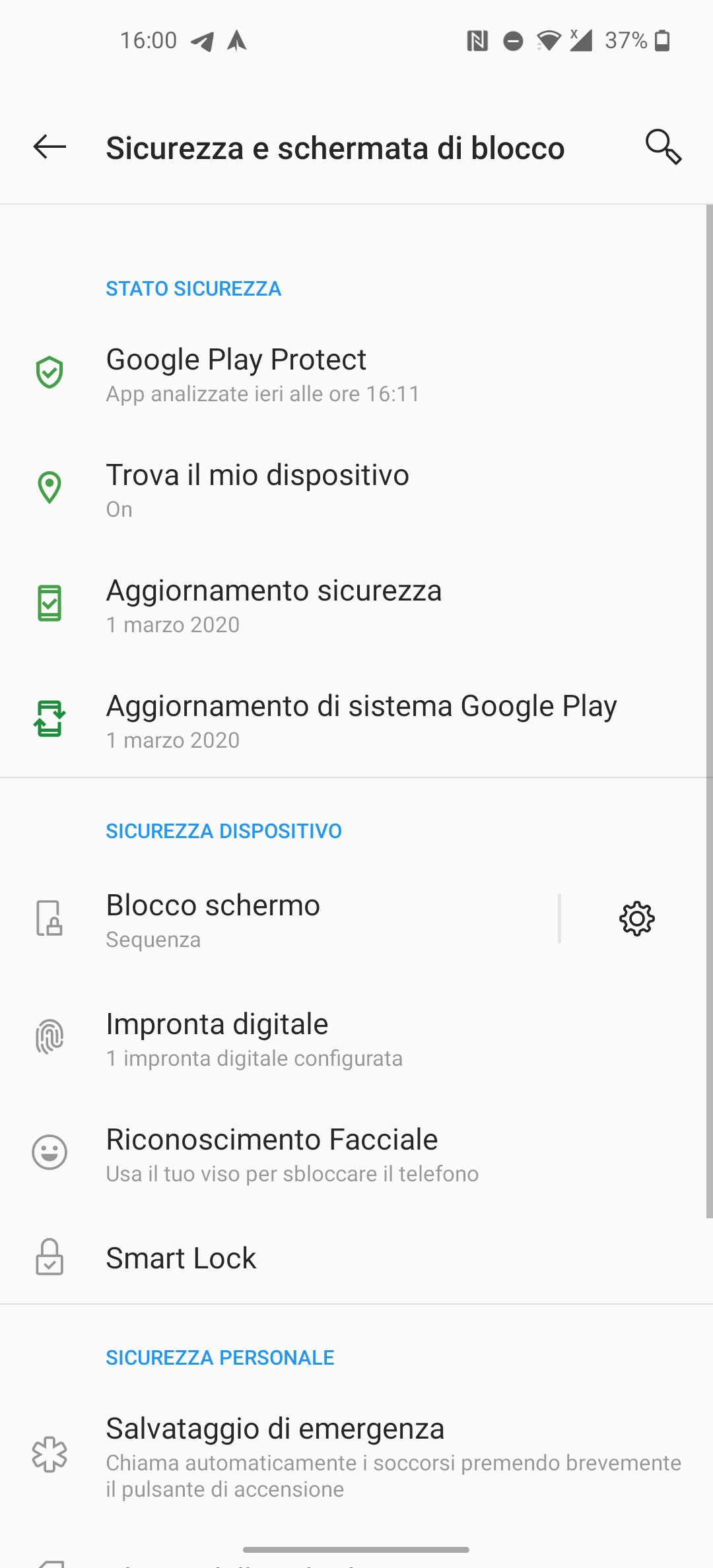Open Smart Lock
The width and height of the screenshot is (713, 1568).
tap(356, 1258)
